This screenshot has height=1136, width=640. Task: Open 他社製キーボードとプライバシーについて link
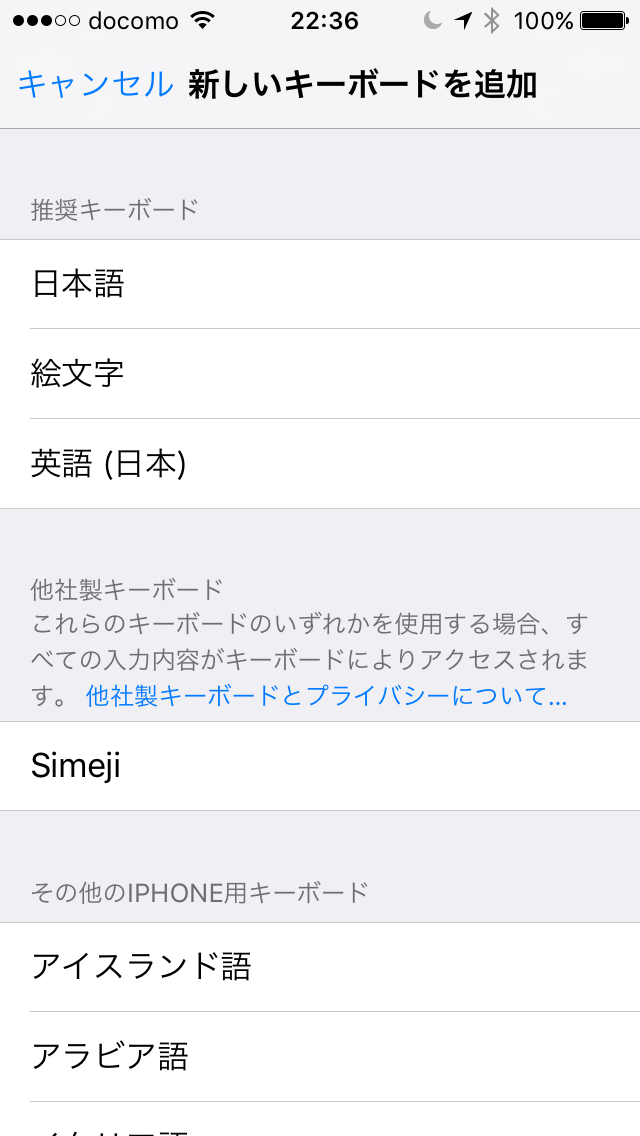326,696
